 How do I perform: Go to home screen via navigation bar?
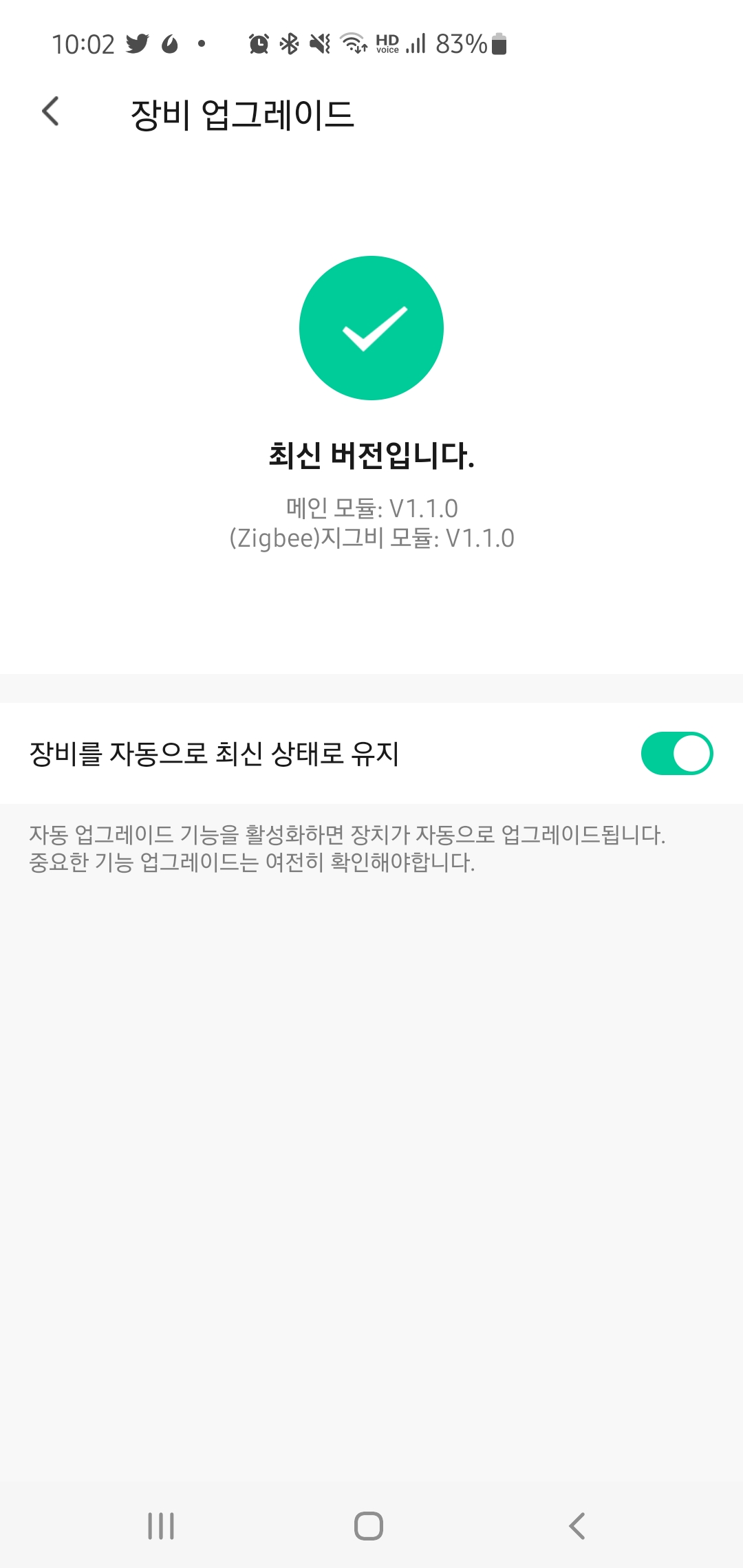tap(369, 1525)
